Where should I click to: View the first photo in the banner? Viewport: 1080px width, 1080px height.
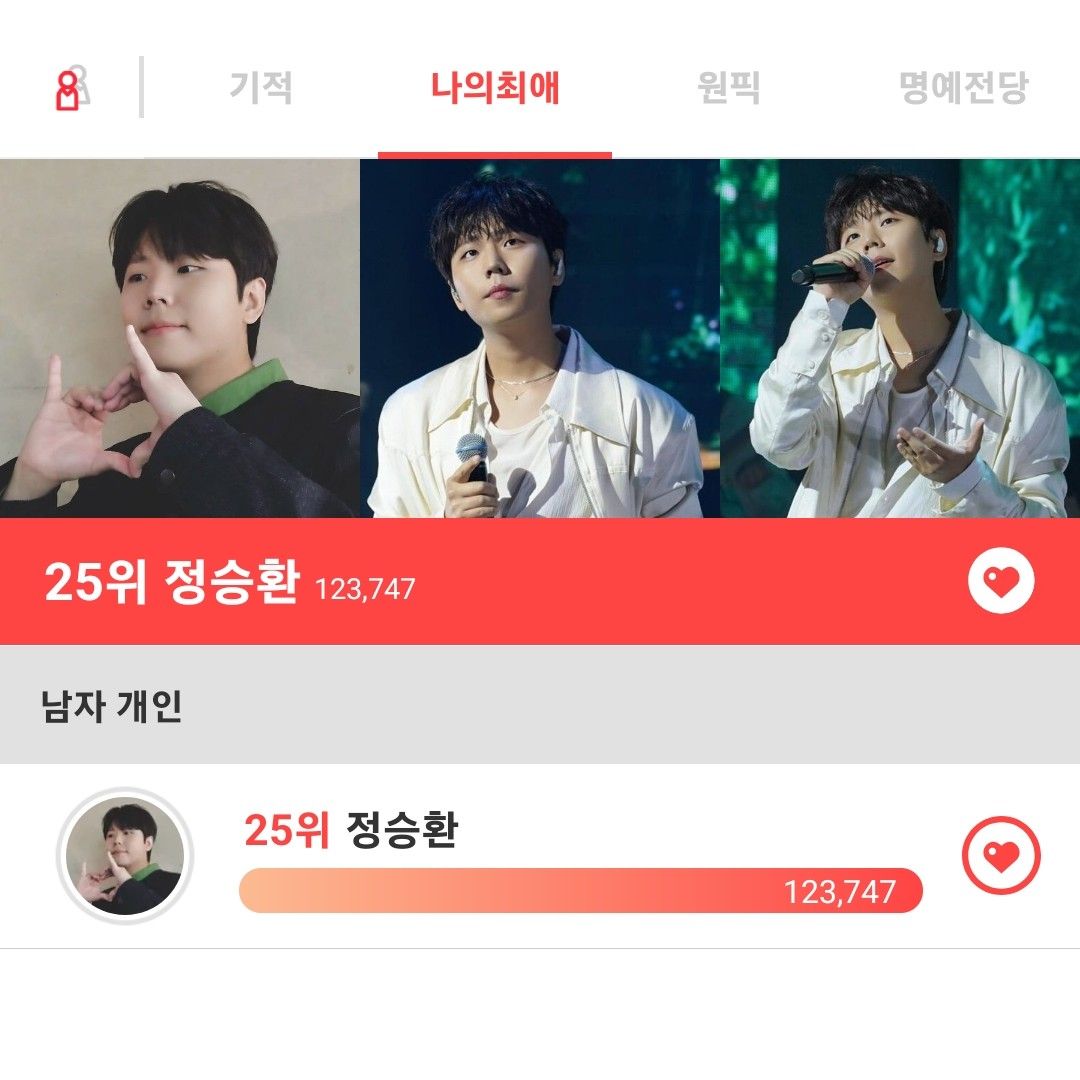(180, 338)
